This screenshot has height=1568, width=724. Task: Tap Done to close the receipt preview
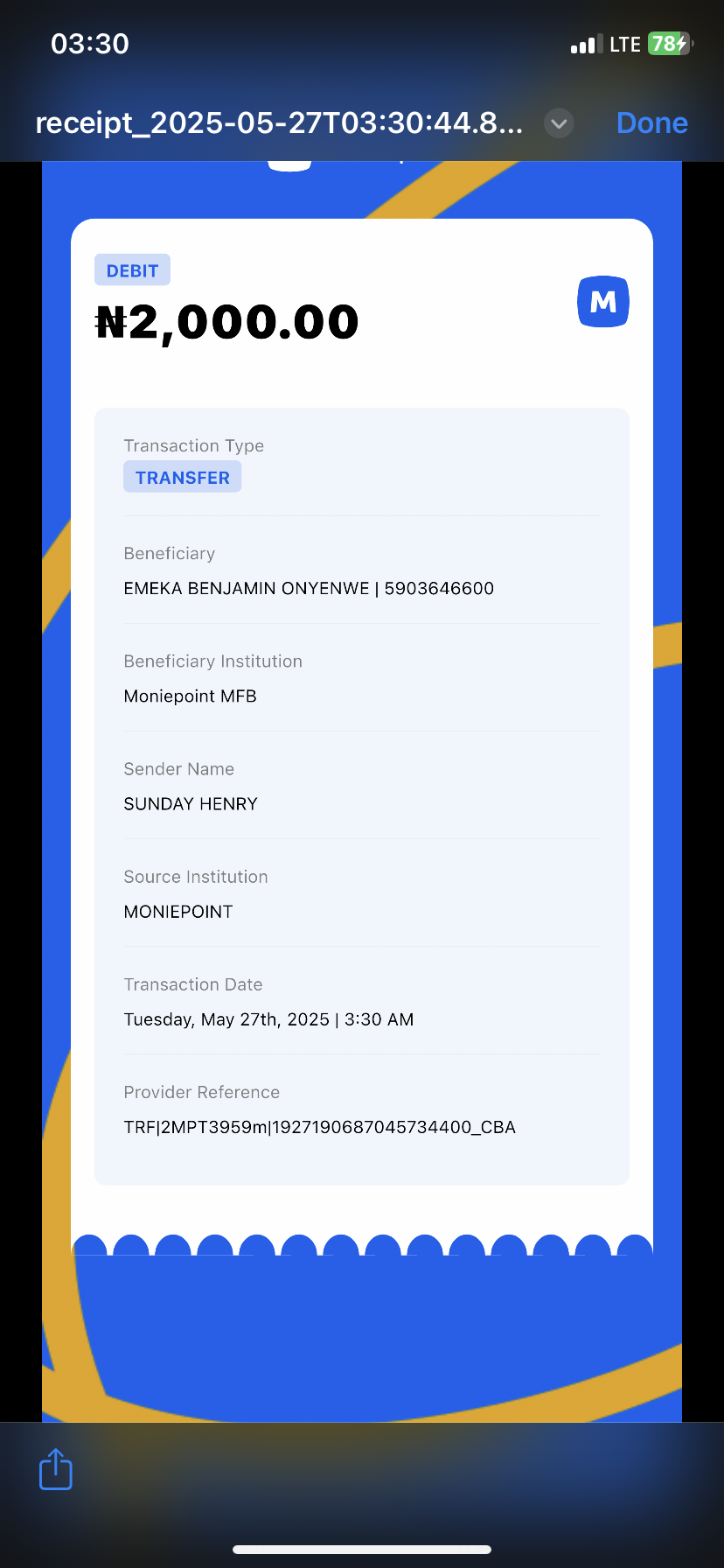pos(651,123)
